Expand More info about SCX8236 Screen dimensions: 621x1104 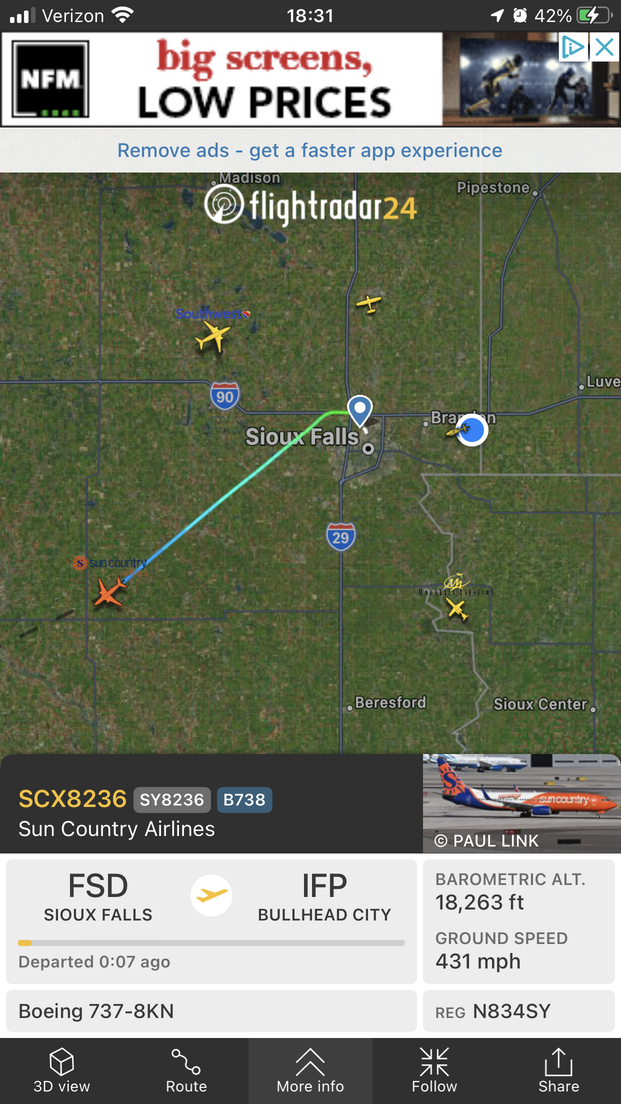coord(310,1071)
